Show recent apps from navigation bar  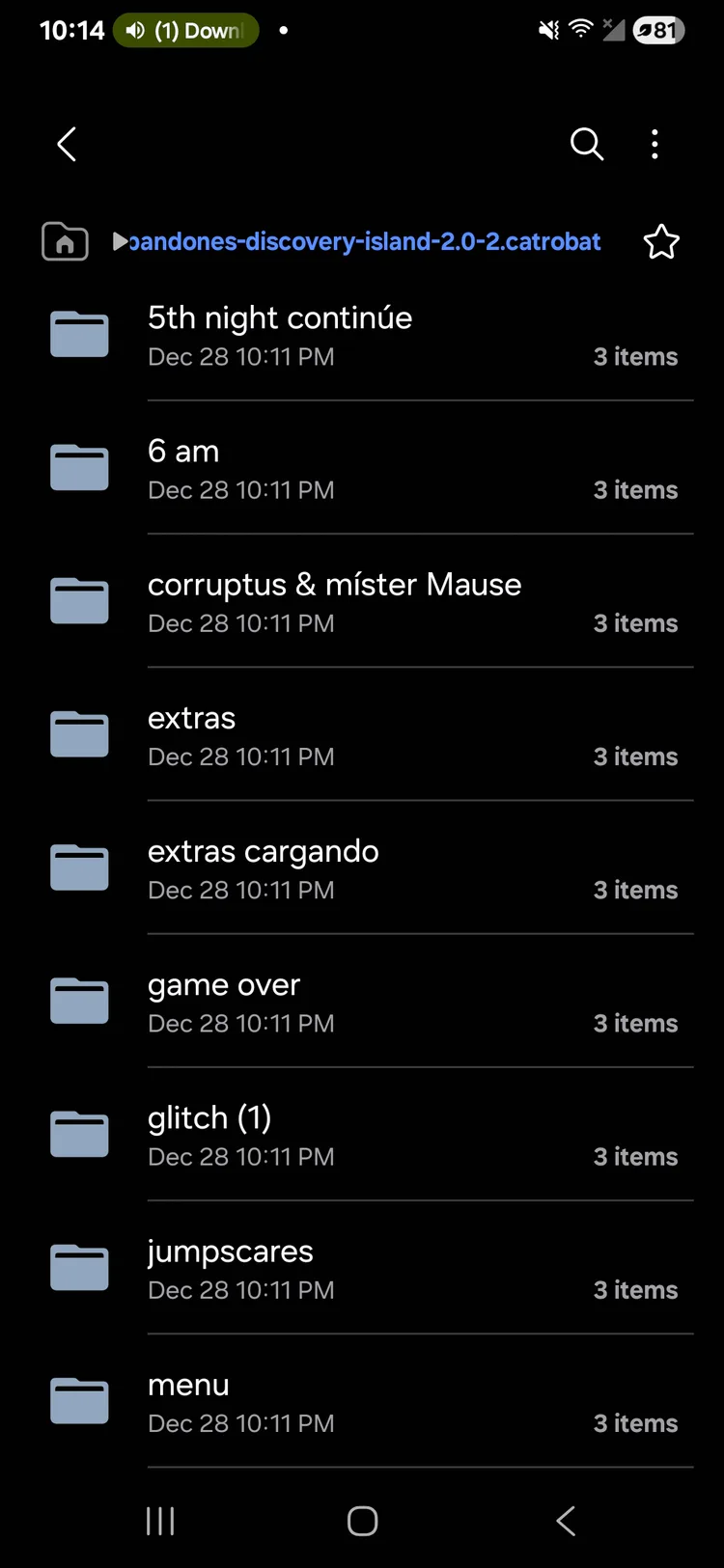(x=160, y=1522)
